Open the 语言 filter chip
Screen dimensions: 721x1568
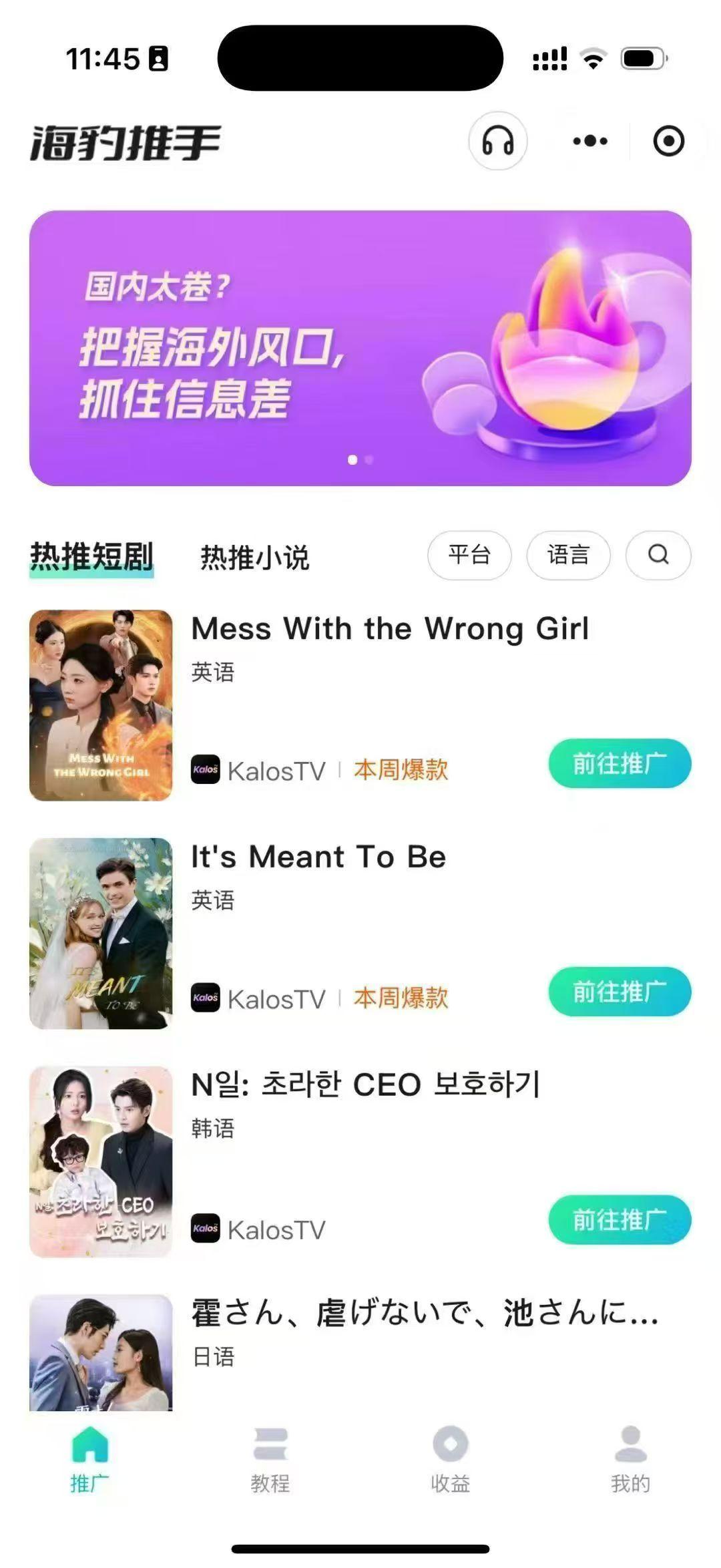(x=568, y=555)
